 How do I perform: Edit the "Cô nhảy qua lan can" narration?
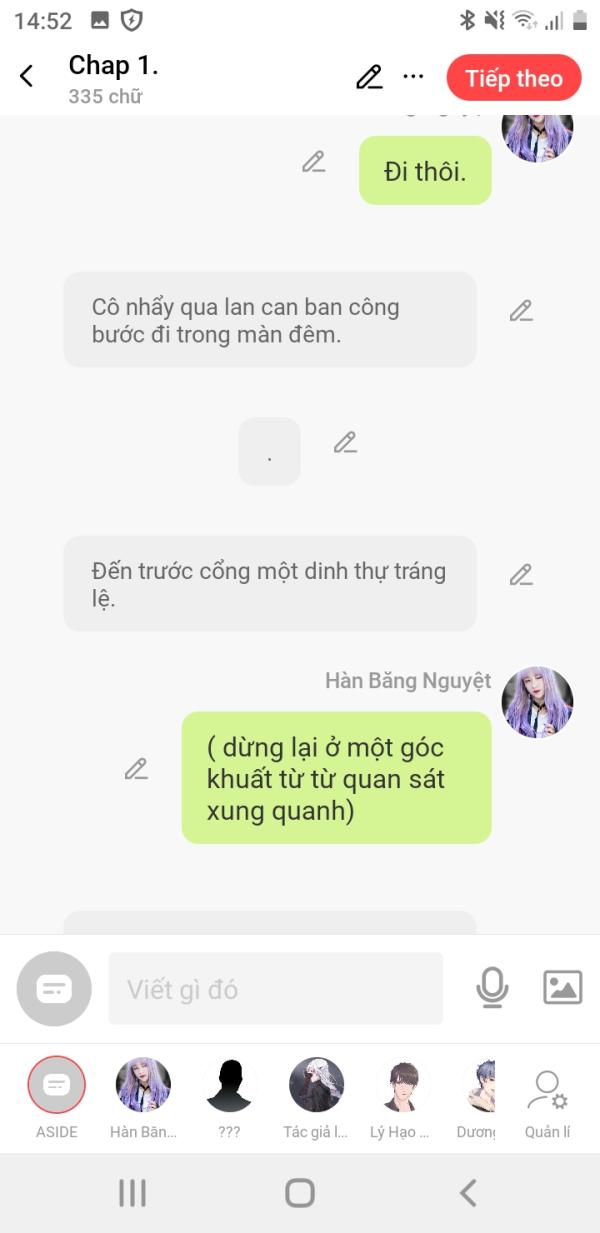tap(521, 311)
